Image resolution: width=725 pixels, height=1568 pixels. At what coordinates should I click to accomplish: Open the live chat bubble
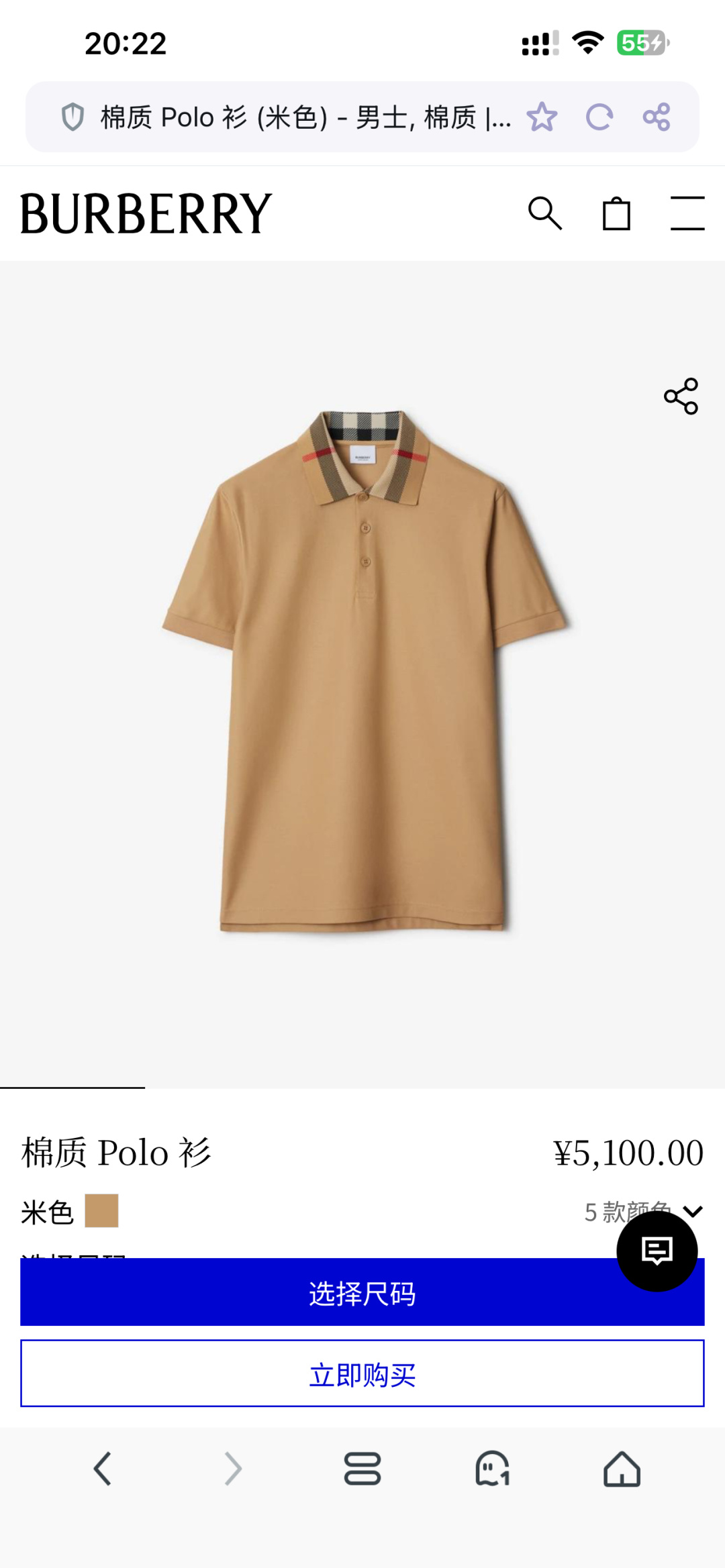pyautogui.click(x=657, y=1251)
